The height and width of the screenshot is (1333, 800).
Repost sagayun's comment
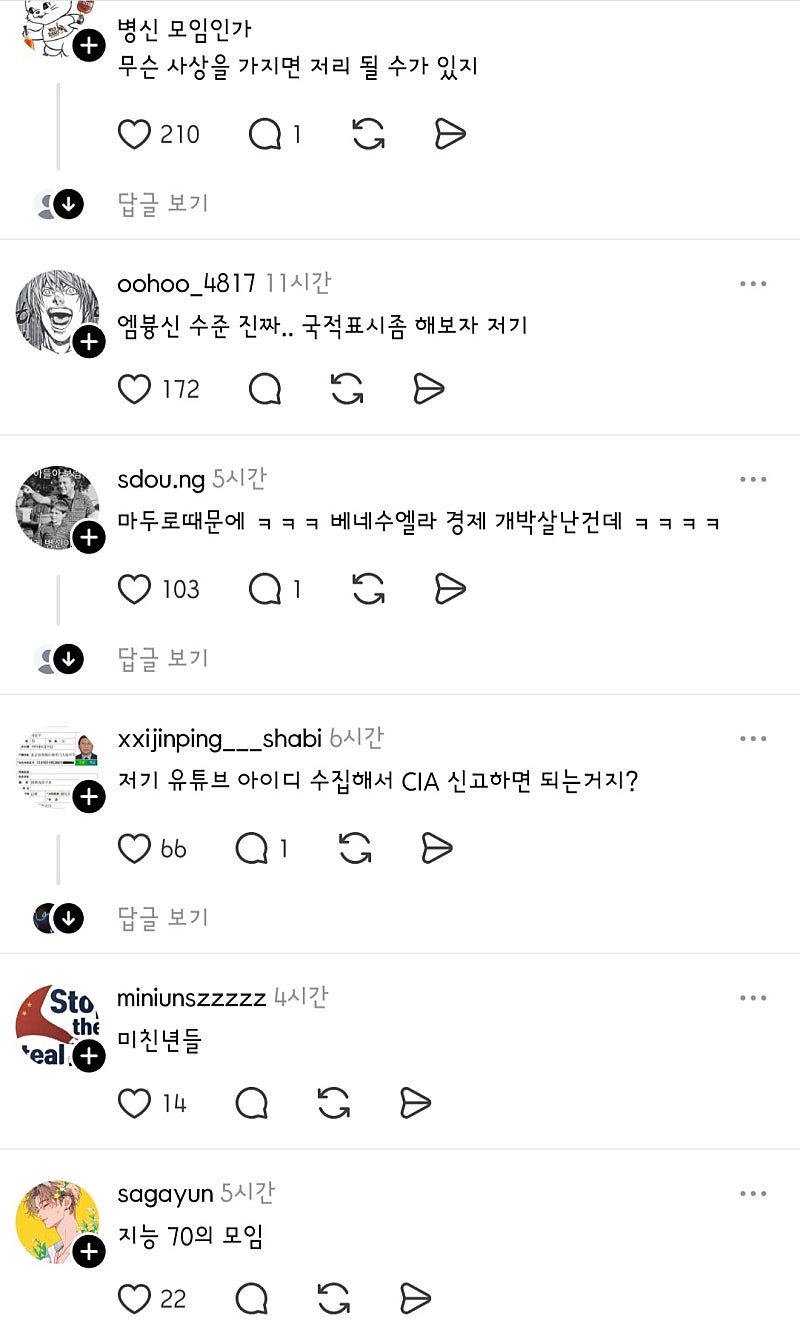pyautogui.click(x=334, y=1299)
